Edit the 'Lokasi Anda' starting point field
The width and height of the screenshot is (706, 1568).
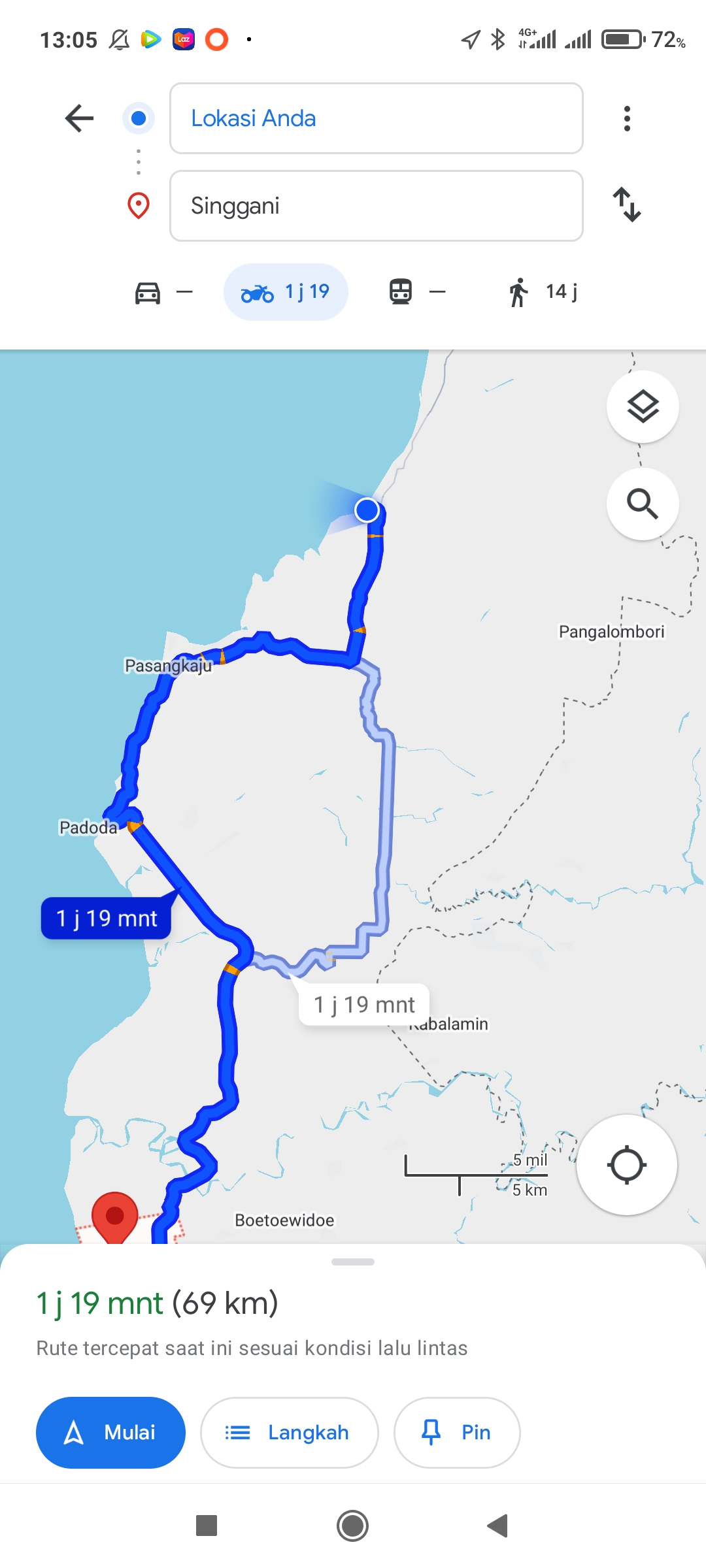tap(377, 118)
